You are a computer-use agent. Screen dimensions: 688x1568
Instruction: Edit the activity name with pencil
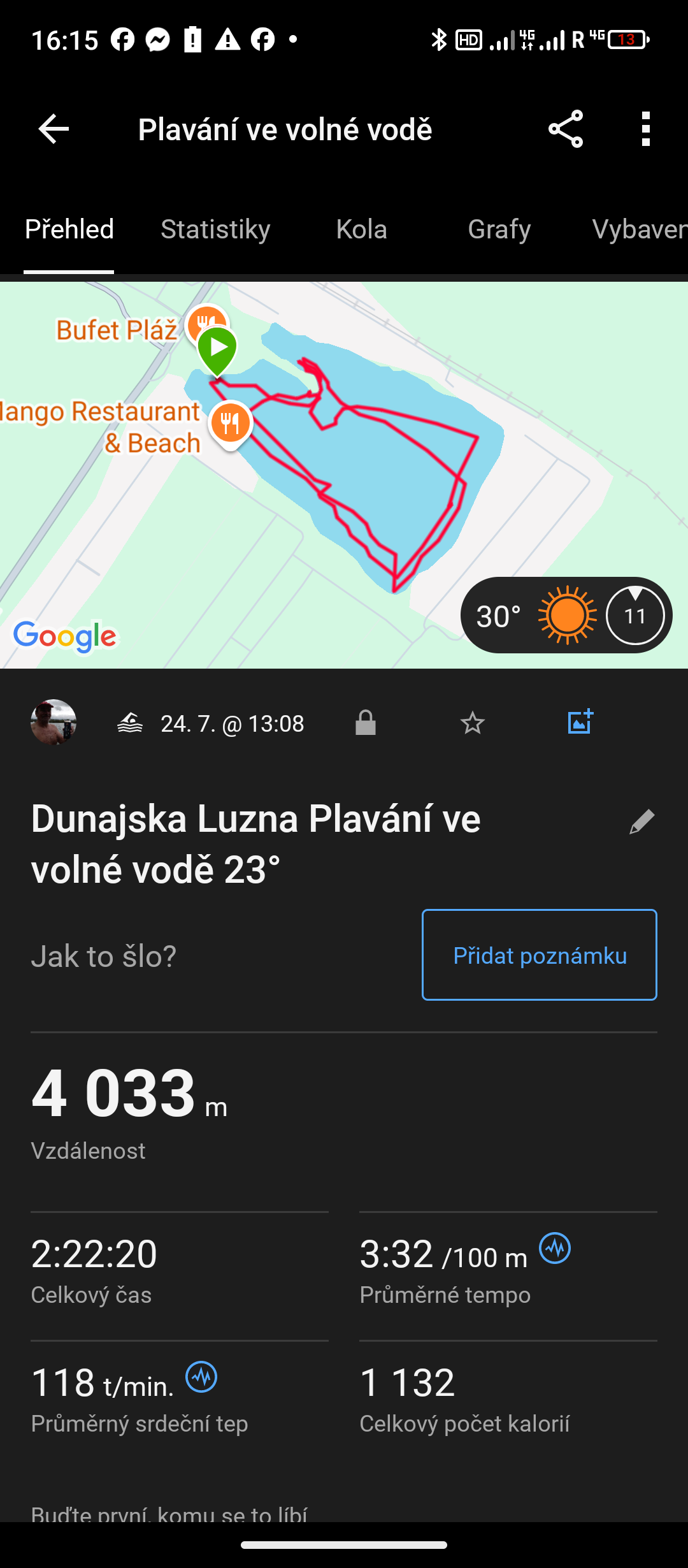[641, 822]
